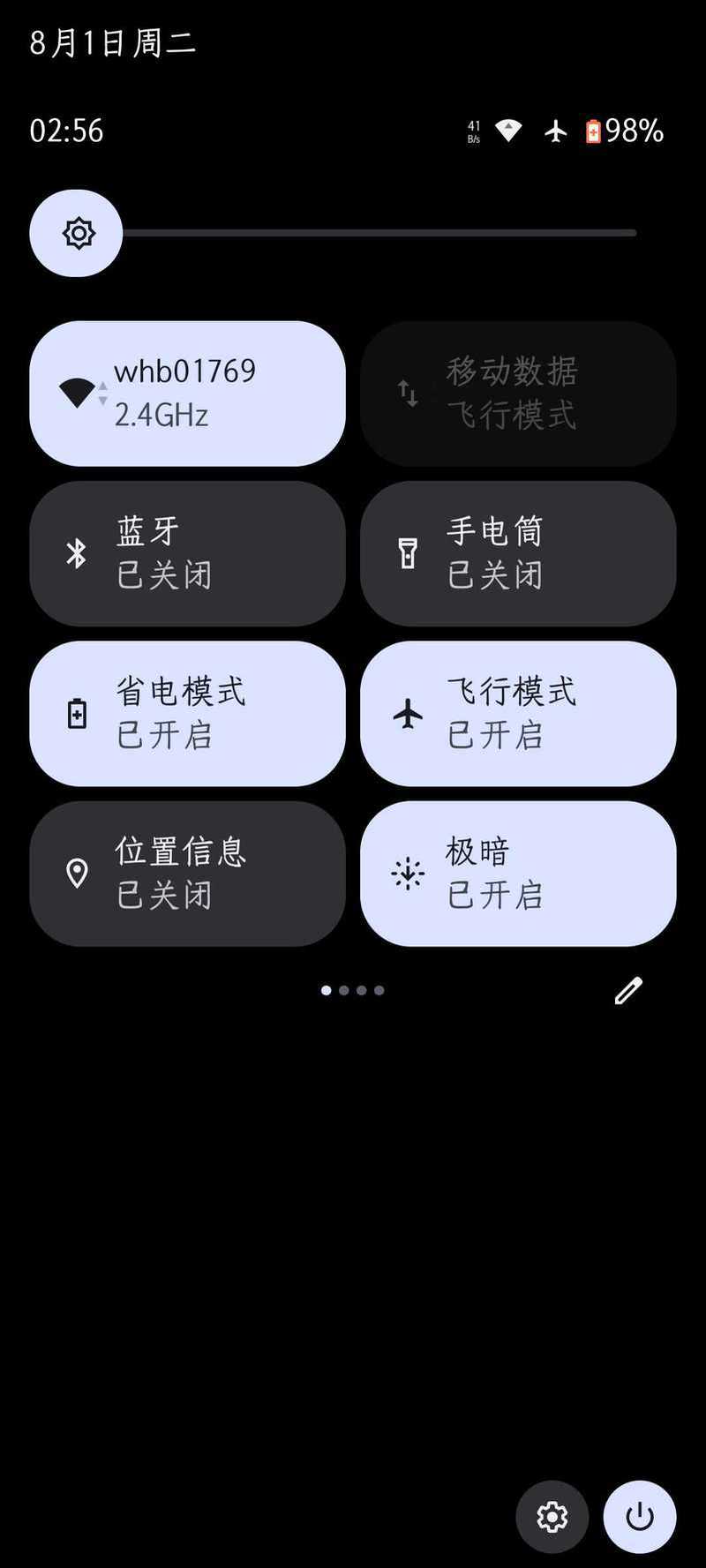Open system settings gear
This screenshot has width=706, height=1568.
click(552, 1517)
